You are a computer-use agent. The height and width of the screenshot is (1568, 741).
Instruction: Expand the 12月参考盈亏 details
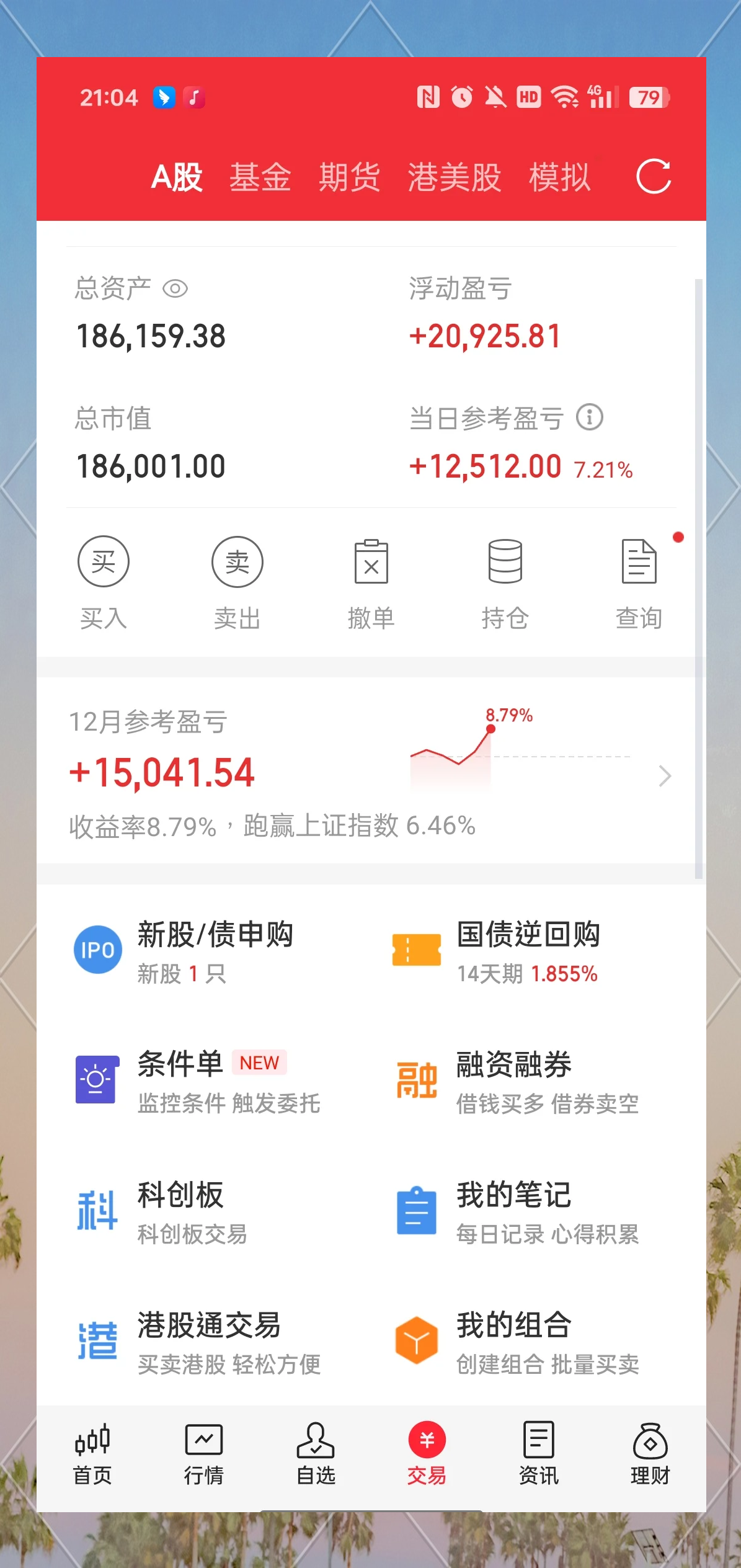point(664,776)
